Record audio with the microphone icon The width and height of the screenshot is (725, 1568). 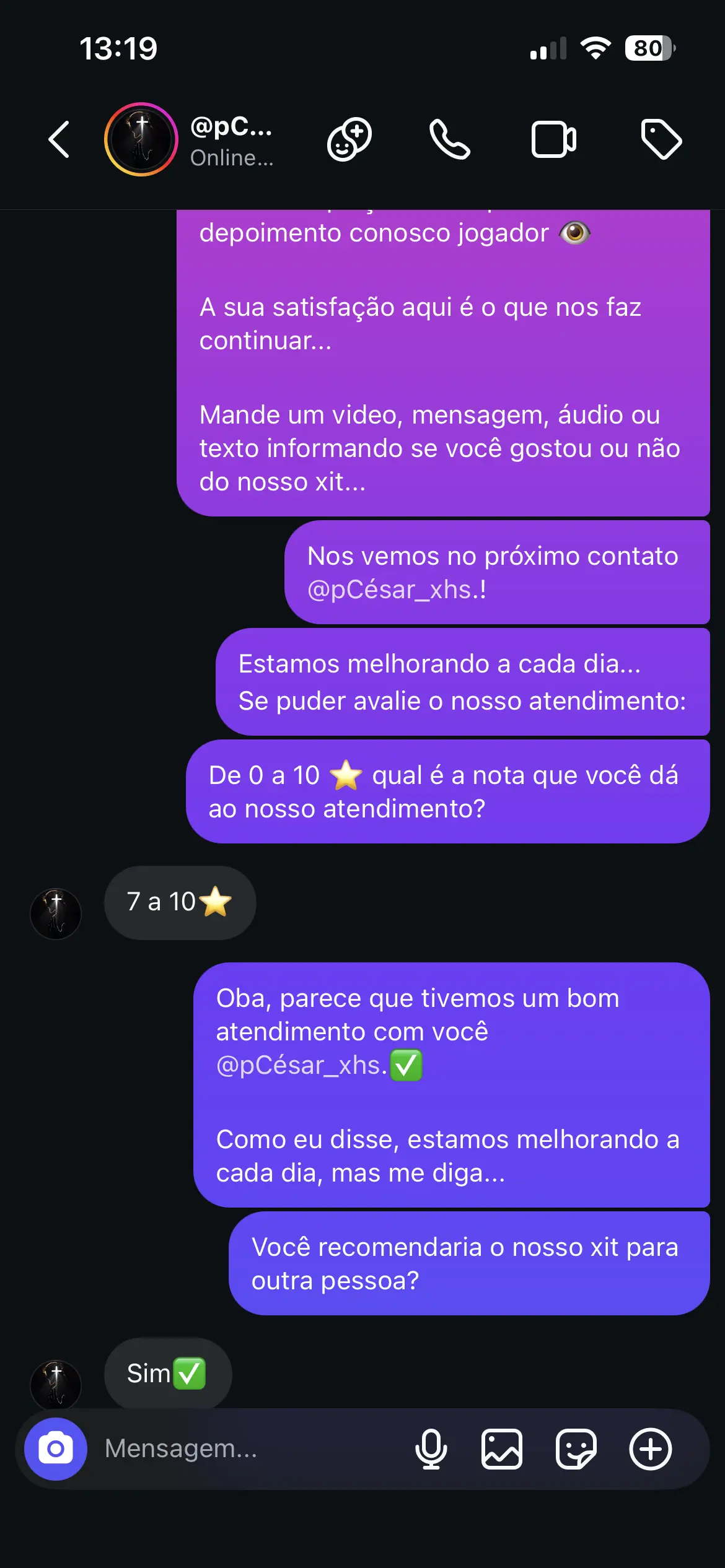click(x=433, y=1449)
